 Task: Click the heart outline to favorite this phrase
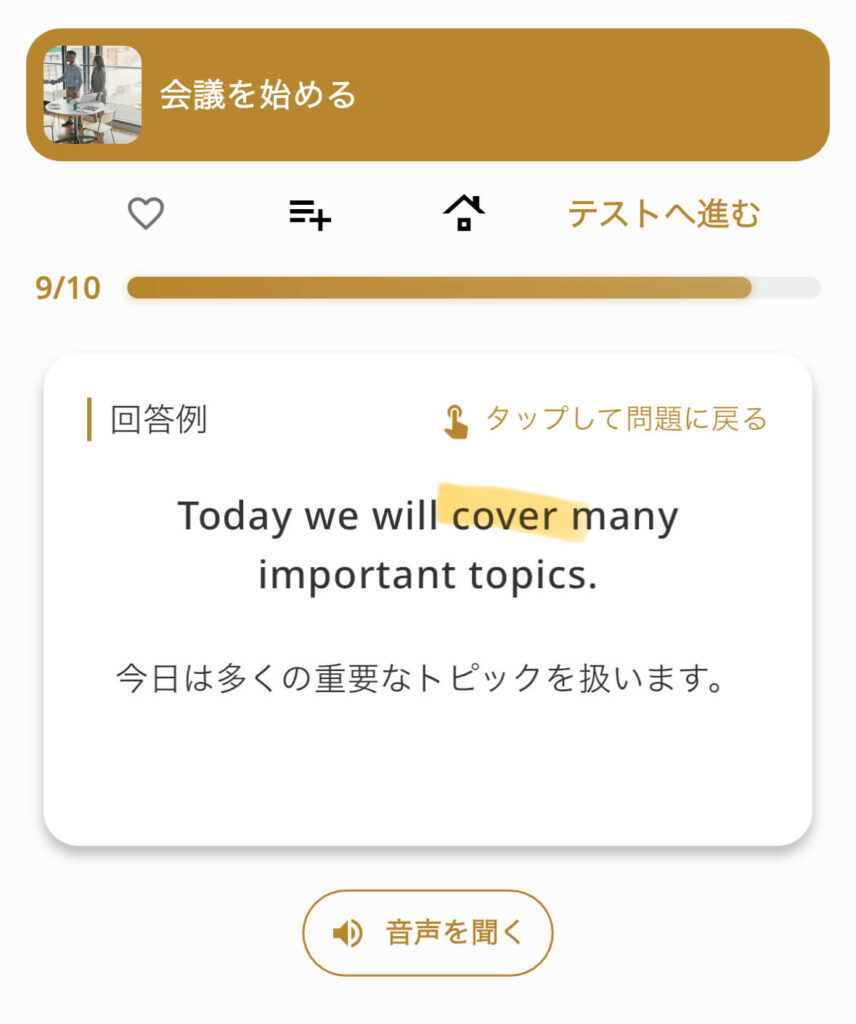pyautogui.click(x=147, y=212)
